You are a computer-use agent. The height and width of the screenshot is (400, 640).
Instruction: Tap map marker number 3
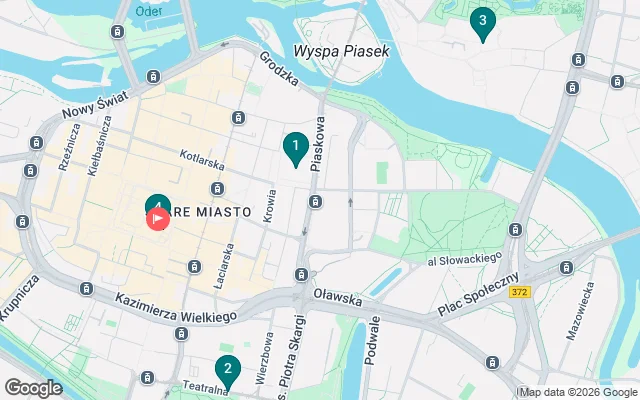pos(483,21)
